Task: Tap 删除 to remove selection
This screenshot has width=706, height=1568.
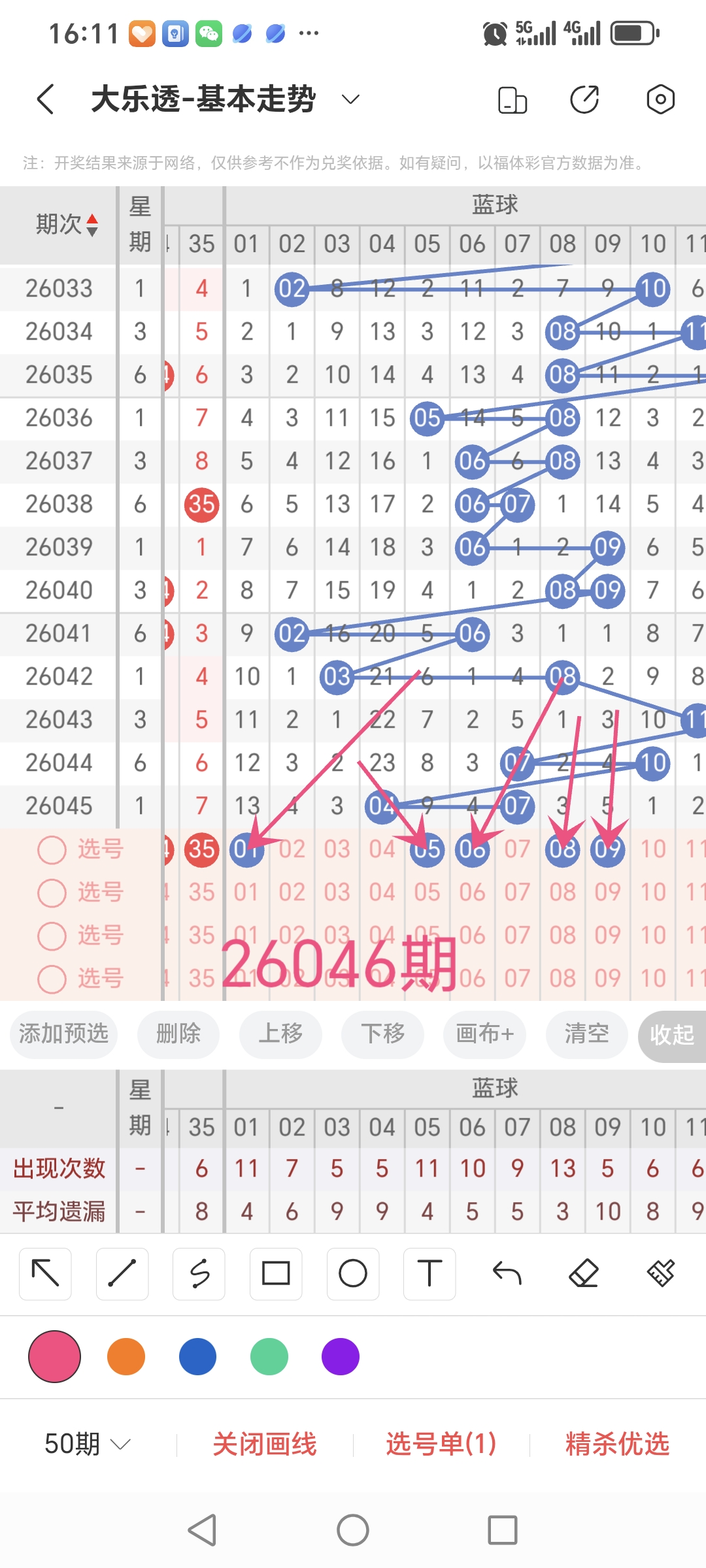Action: [178, 1034]
